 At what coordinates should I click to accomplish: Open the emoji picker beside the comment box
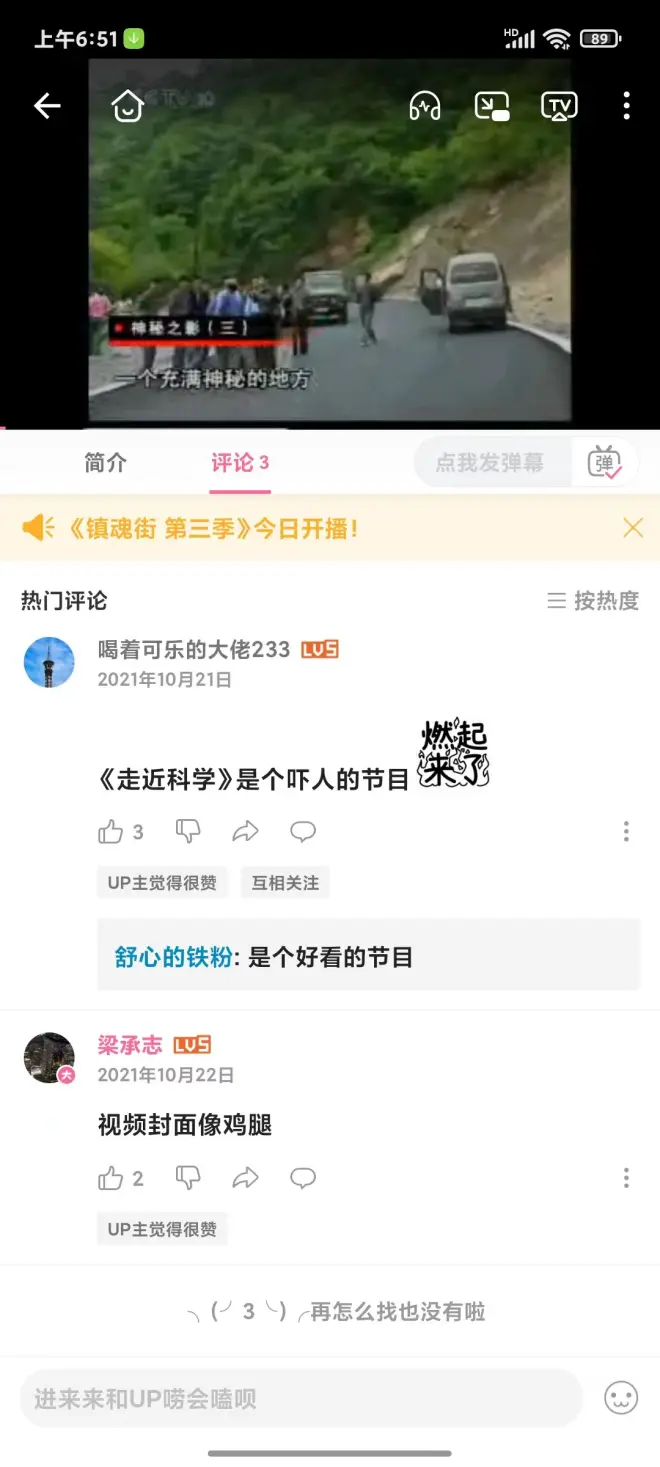[x=621, y=1398]
